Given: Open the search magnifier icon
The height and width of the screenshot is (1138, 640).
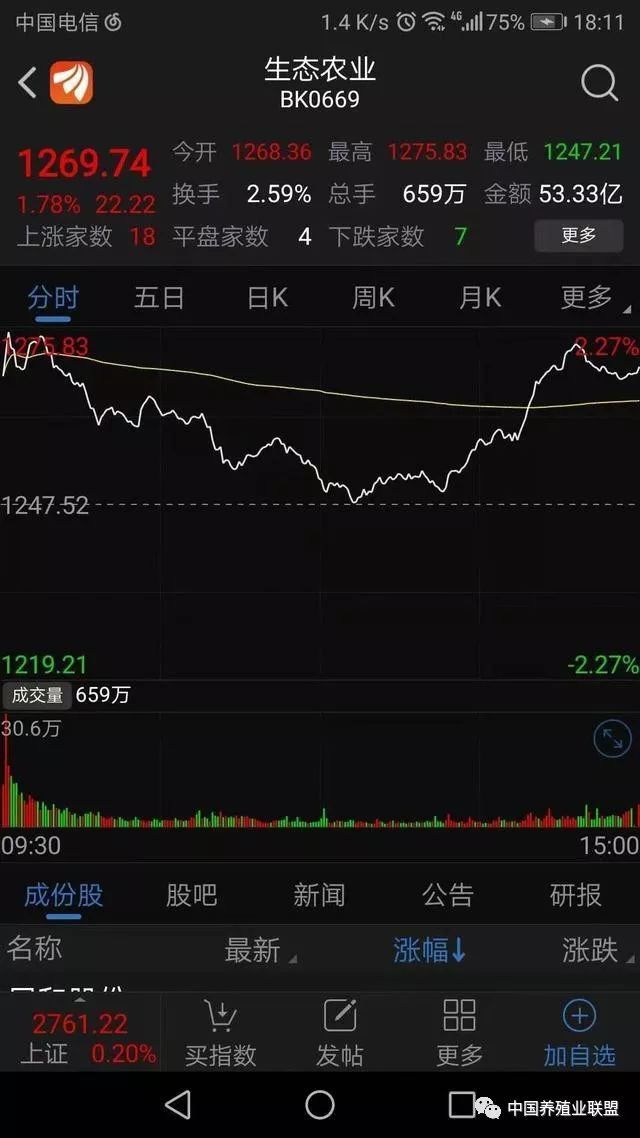Looking at the screenshot, I should 599,83.
